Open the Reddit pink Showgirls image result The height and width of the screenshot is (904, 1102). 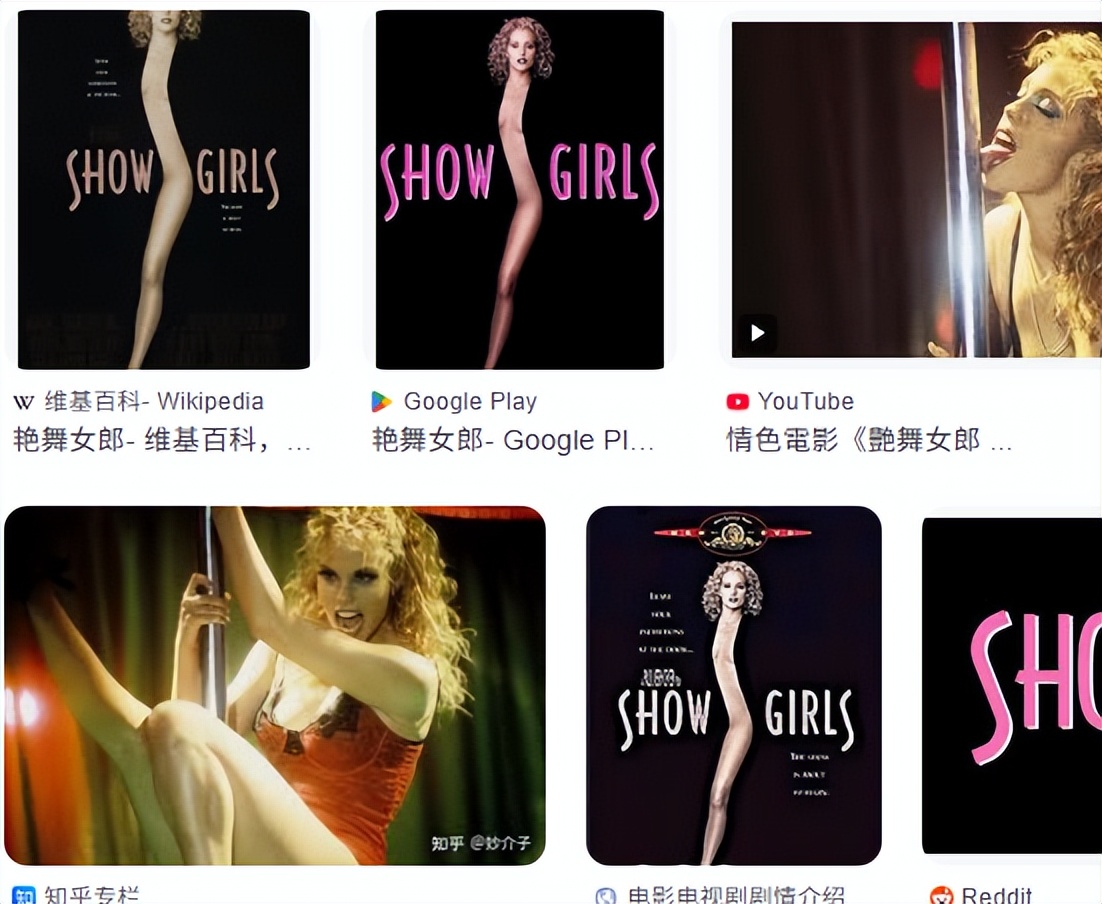pos(1011,685)
